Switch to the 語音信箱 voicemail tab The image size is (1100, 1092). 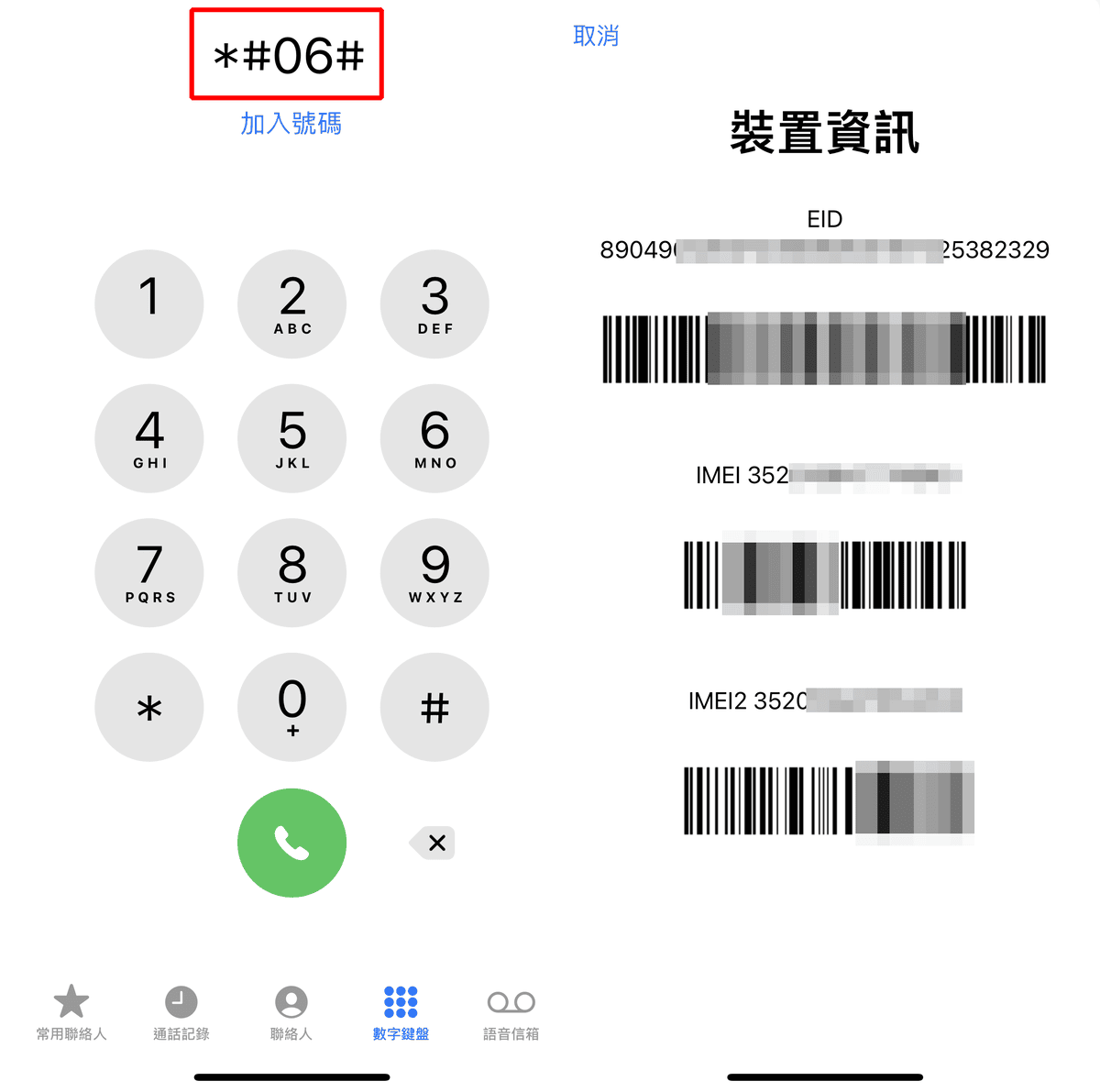pos(511,1013)
